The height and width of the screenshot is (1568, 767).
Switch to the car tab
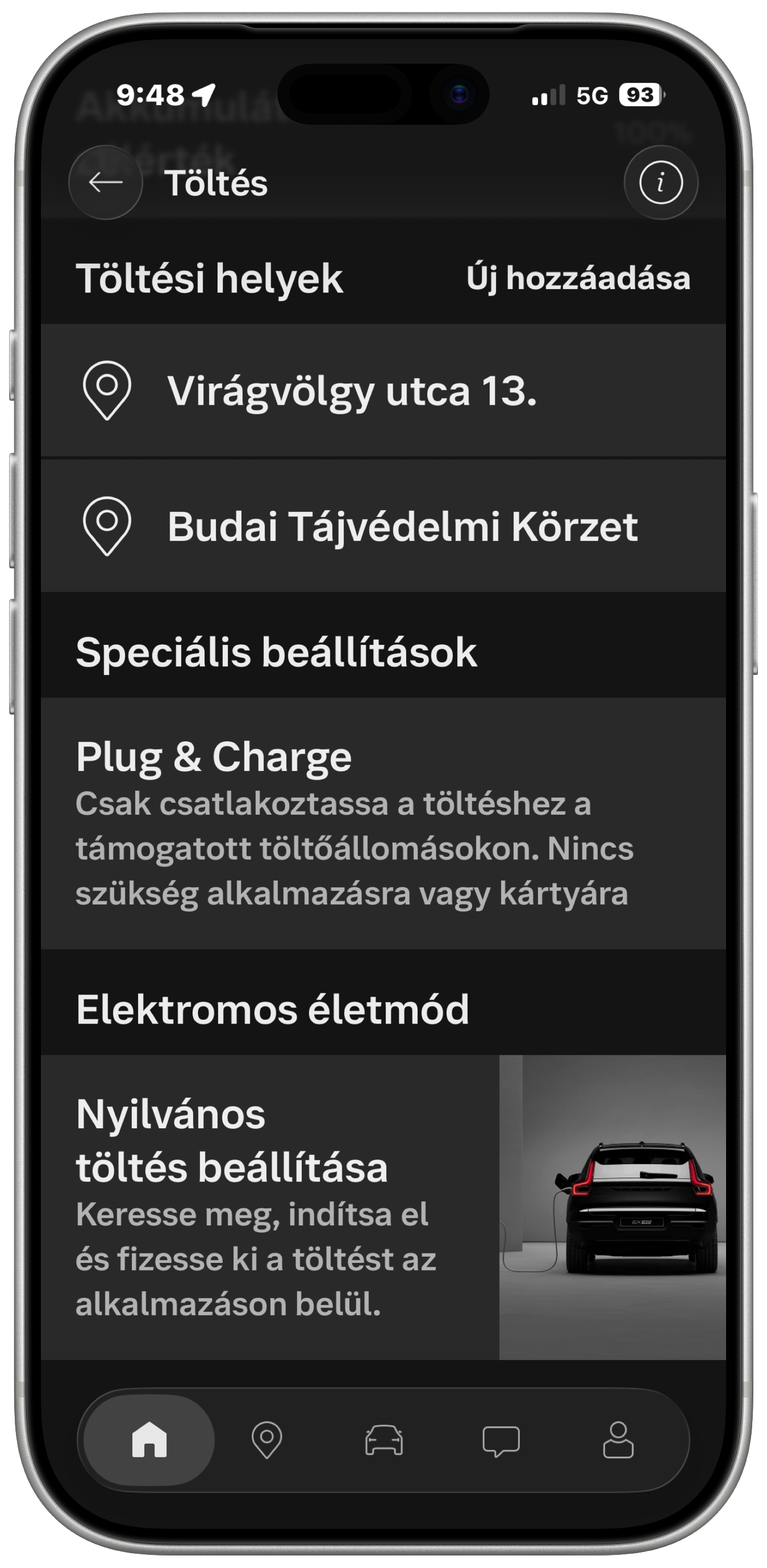pos(383,1440)
